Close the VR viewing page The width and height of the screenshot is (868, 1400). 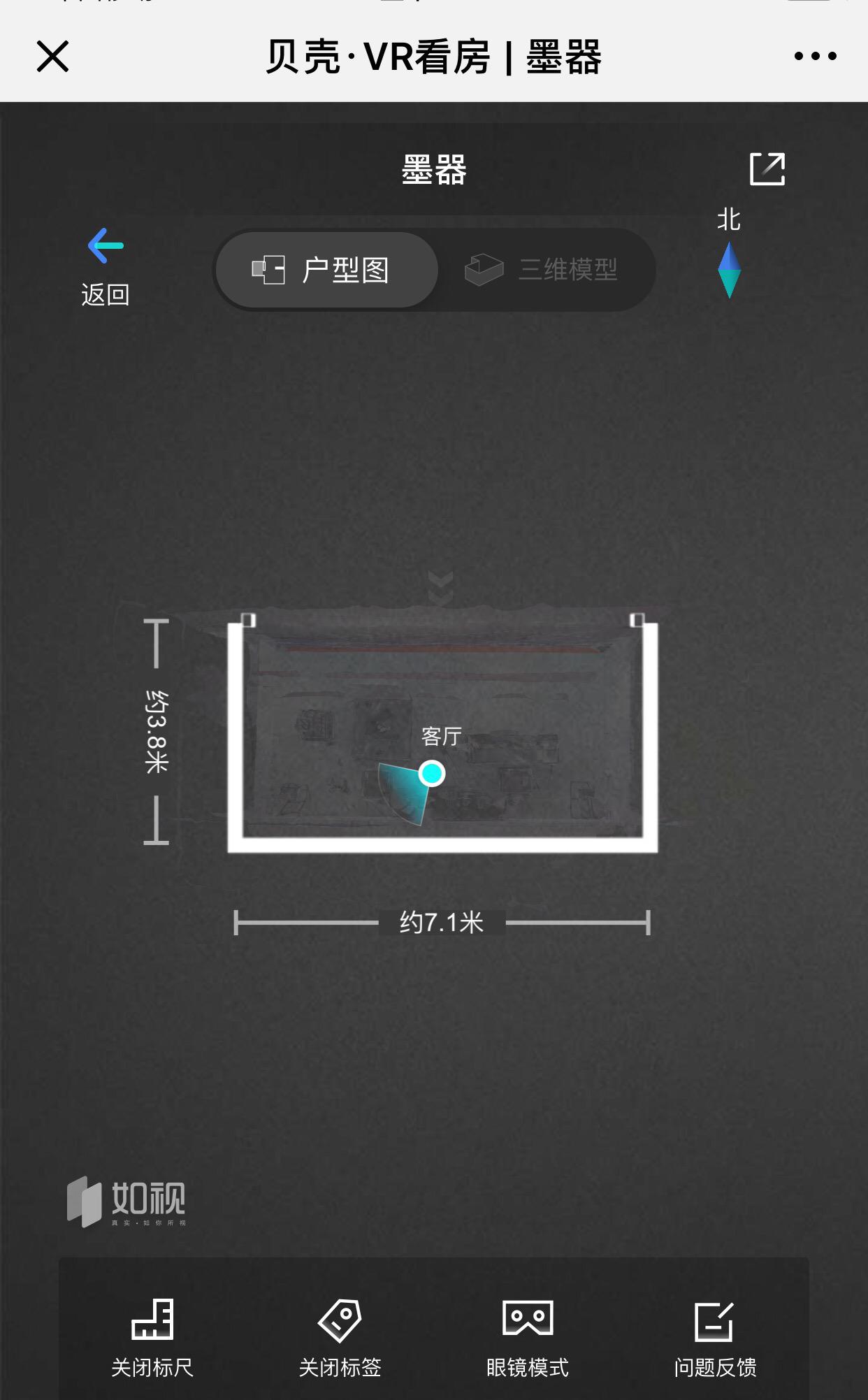52,57
